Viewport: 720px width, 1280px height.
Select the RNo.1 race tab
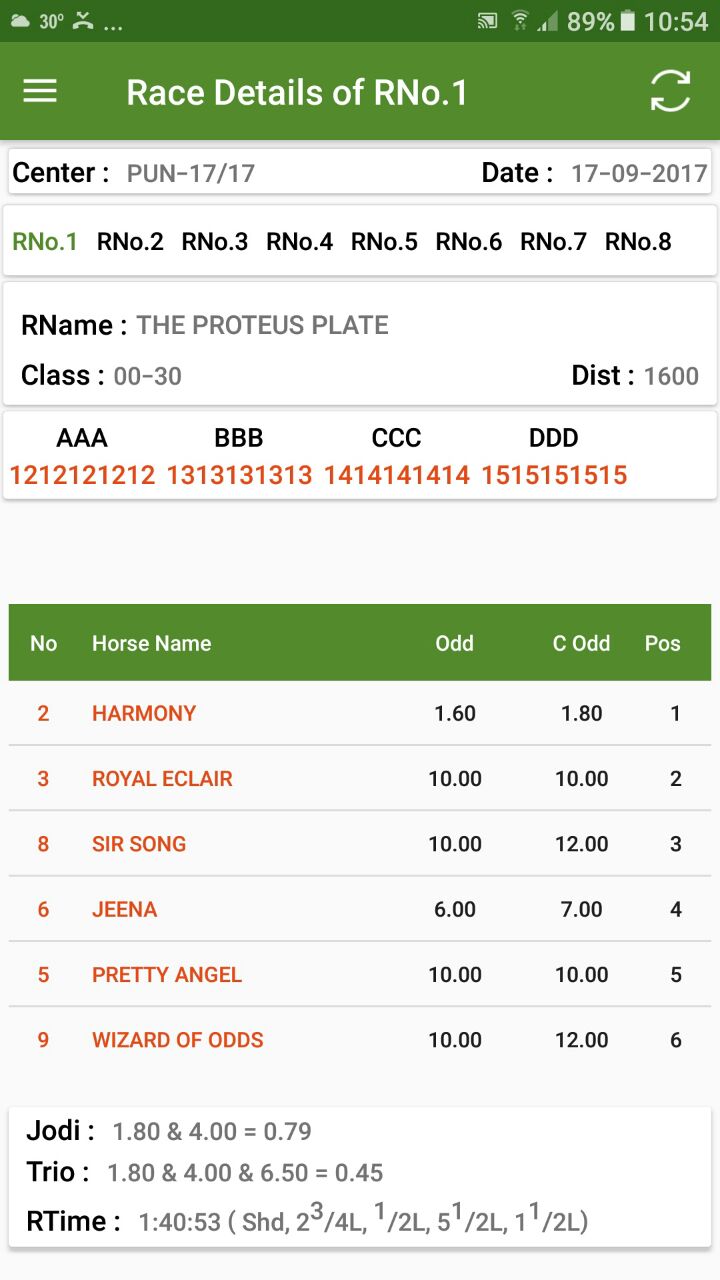[45, 241]
